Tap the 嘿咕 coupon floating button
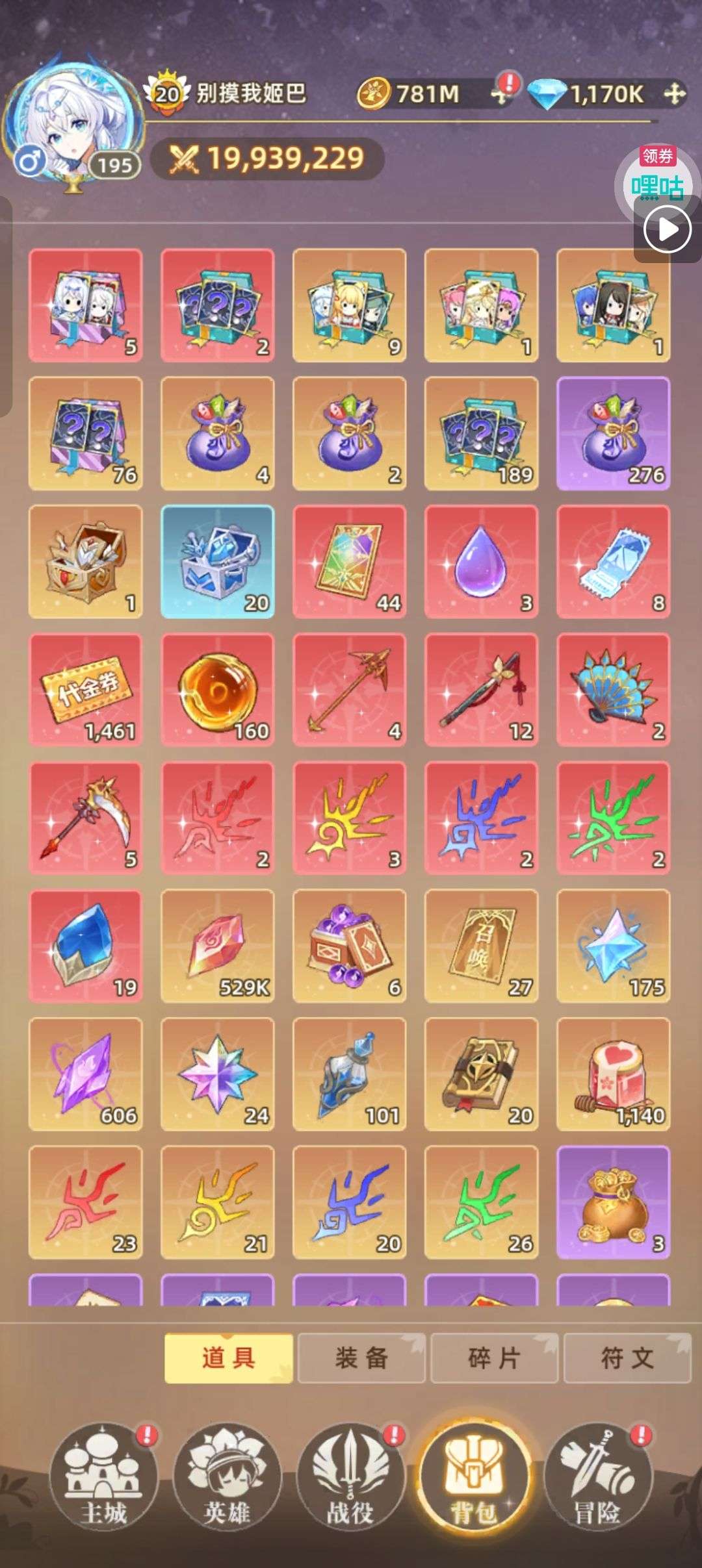The height and width of the screenshot is (1568, 702). tap(657, 185)
